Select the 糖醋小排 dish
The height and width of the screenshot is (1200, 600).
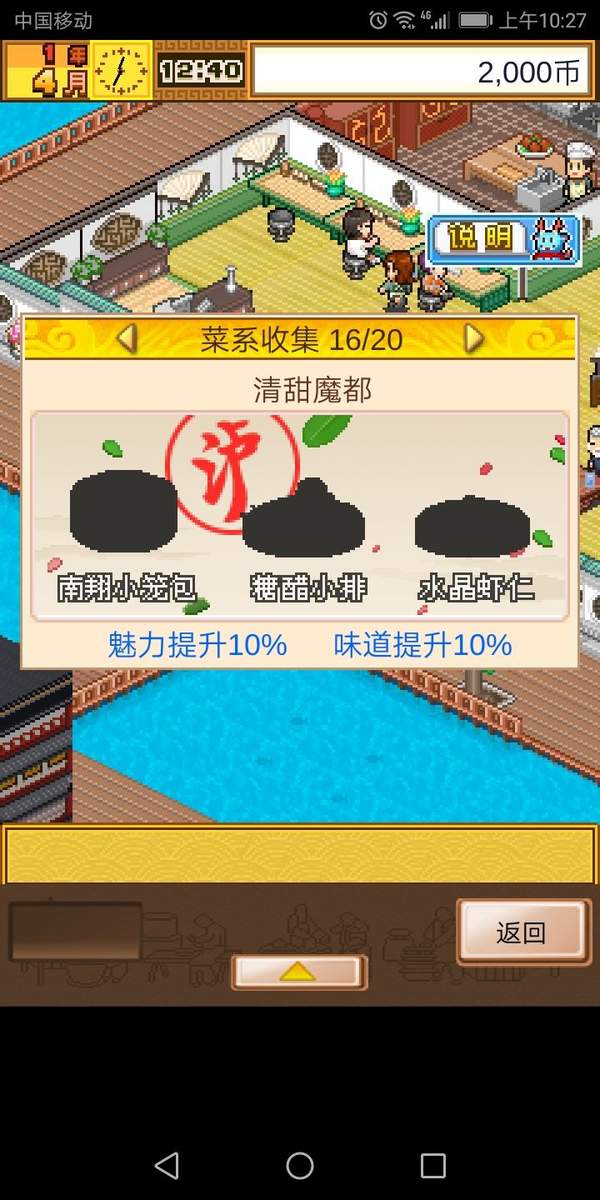[x=307, y=540]
